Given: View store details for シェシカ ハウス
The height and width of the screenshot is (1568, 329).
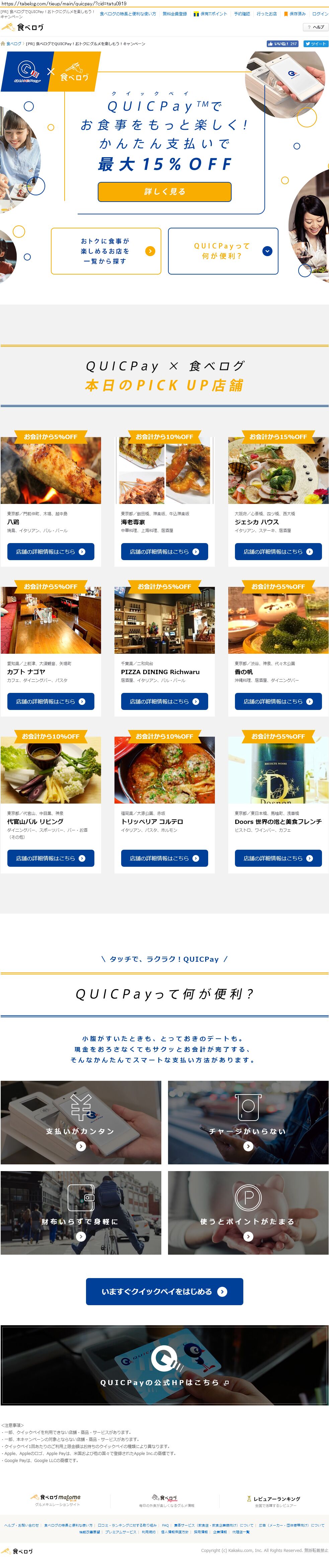Looking at the screenshot, I should coord(278,551).
